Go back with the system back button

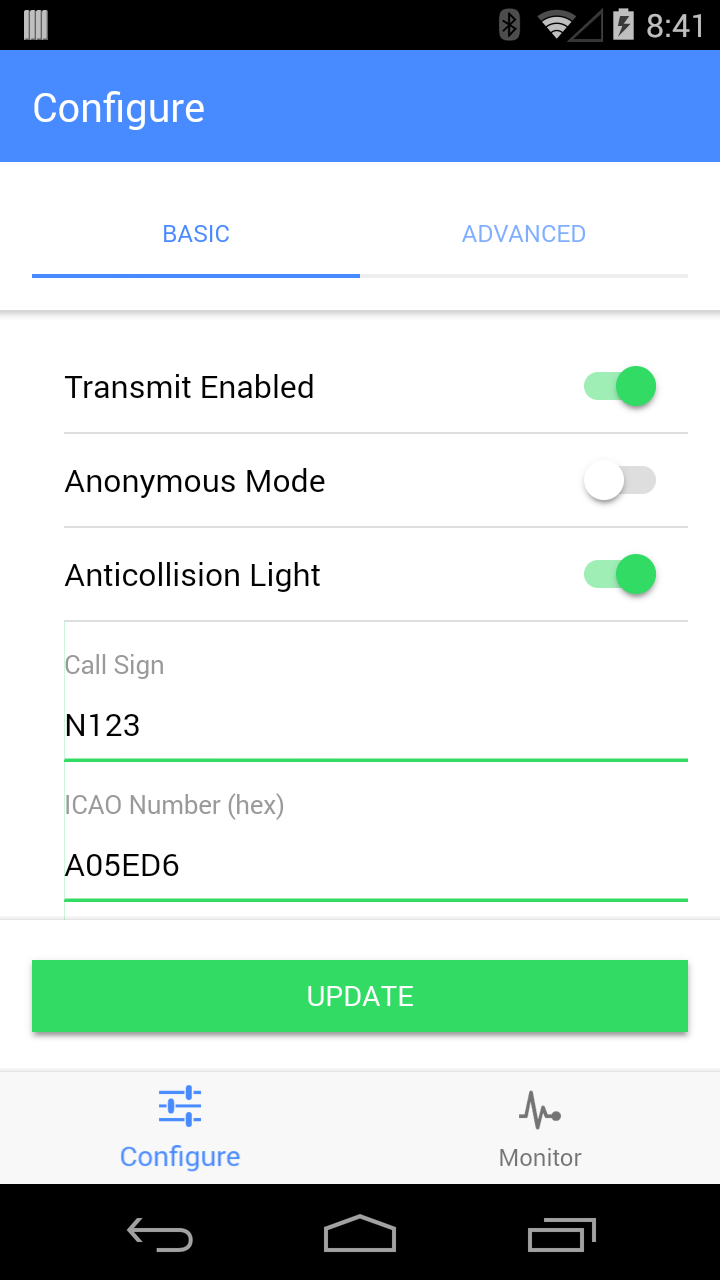(160, 1234)
